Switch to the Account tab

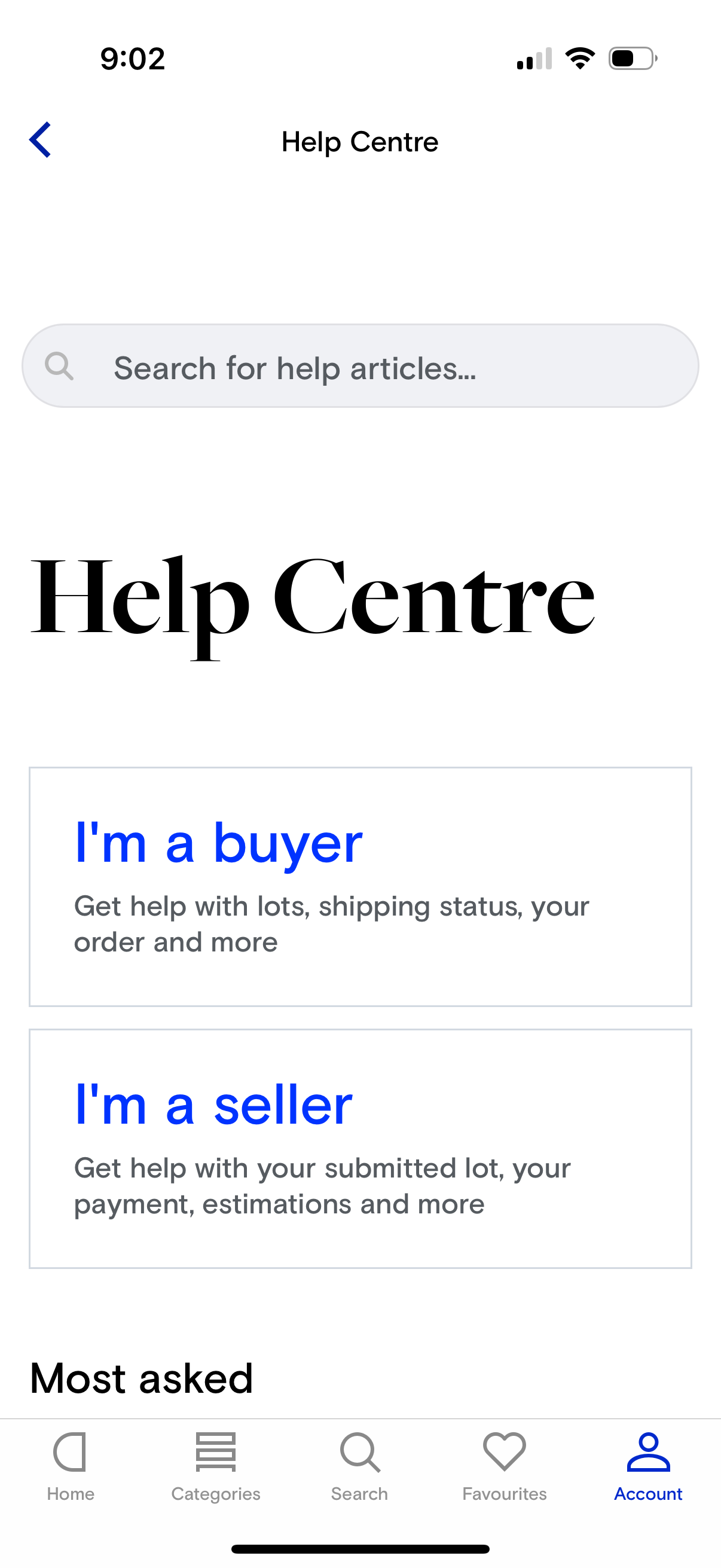(648, 1473)
